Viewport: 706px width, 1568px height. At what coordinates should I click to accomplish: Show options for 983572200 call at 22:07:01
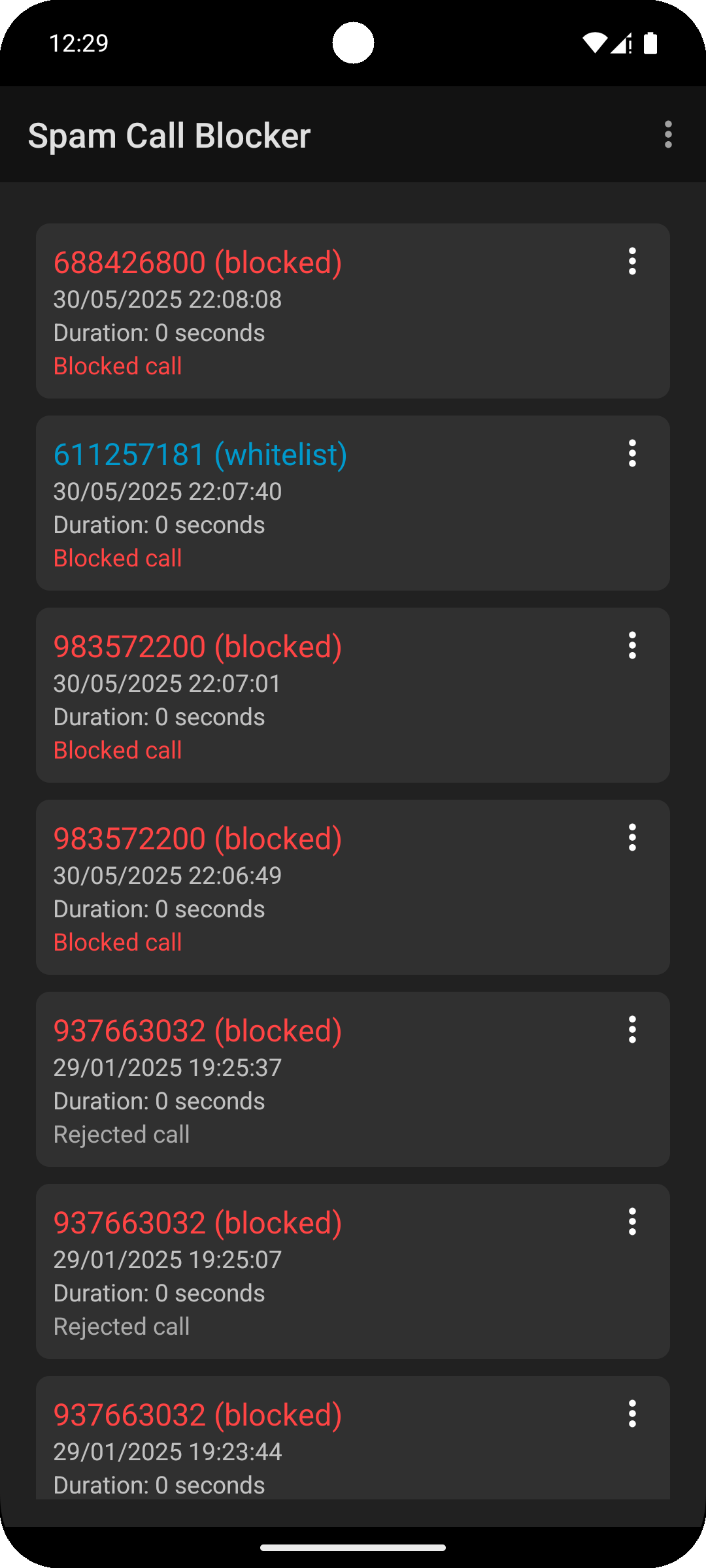tap(632, 645)
